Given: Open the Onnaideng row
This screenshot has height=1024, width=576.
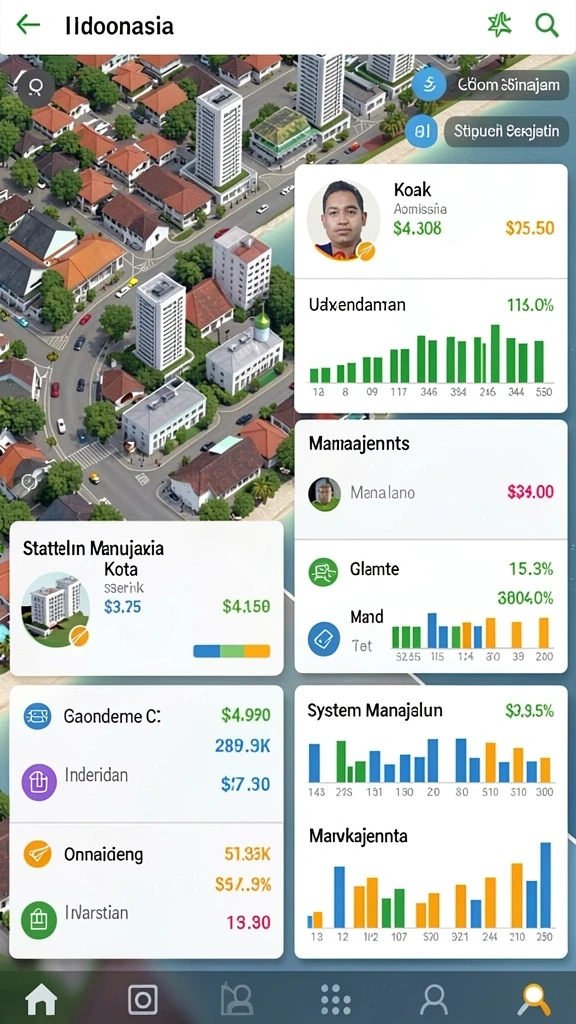Looking at the screenshot, I should point(147,854).
